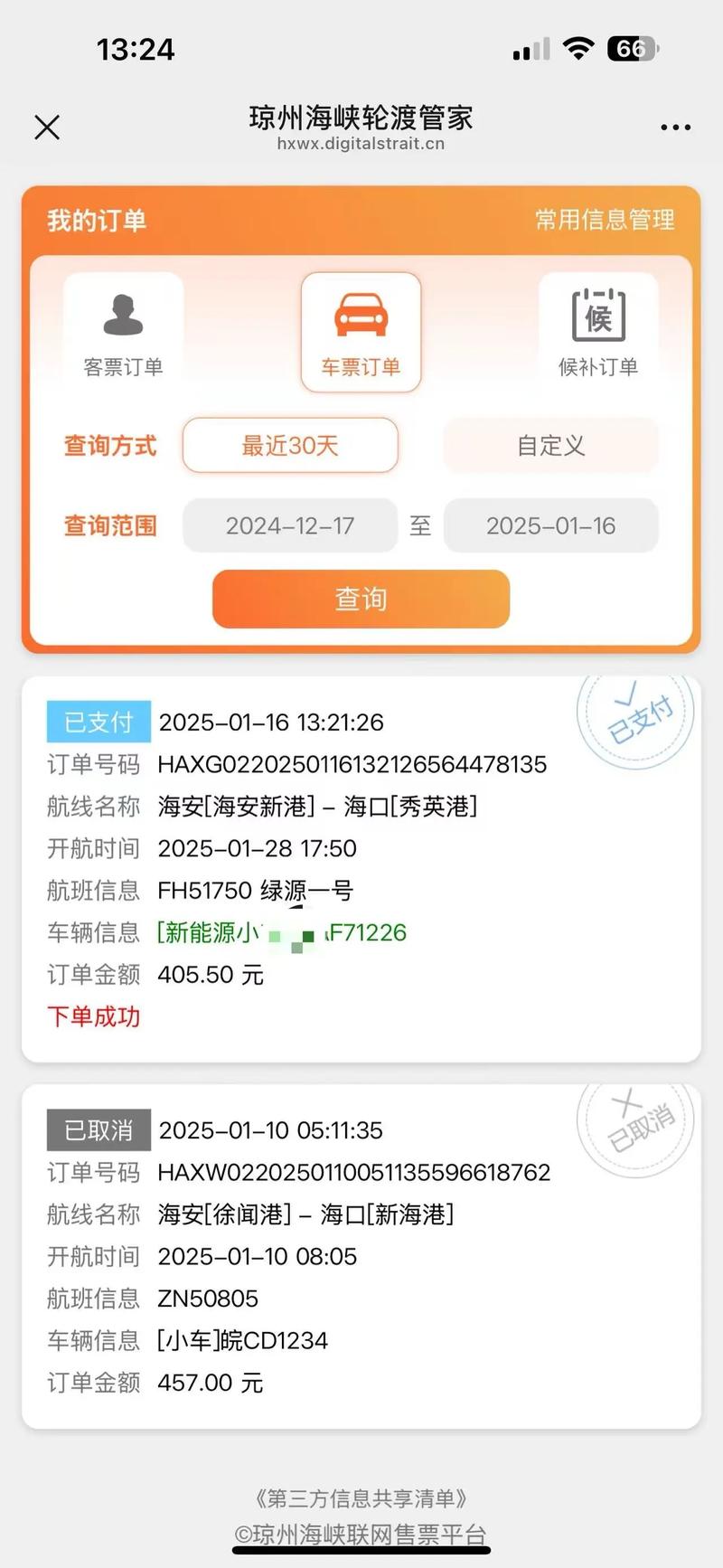
Task: Click the green vehicle plate info F71226
Action: (280, 932)
